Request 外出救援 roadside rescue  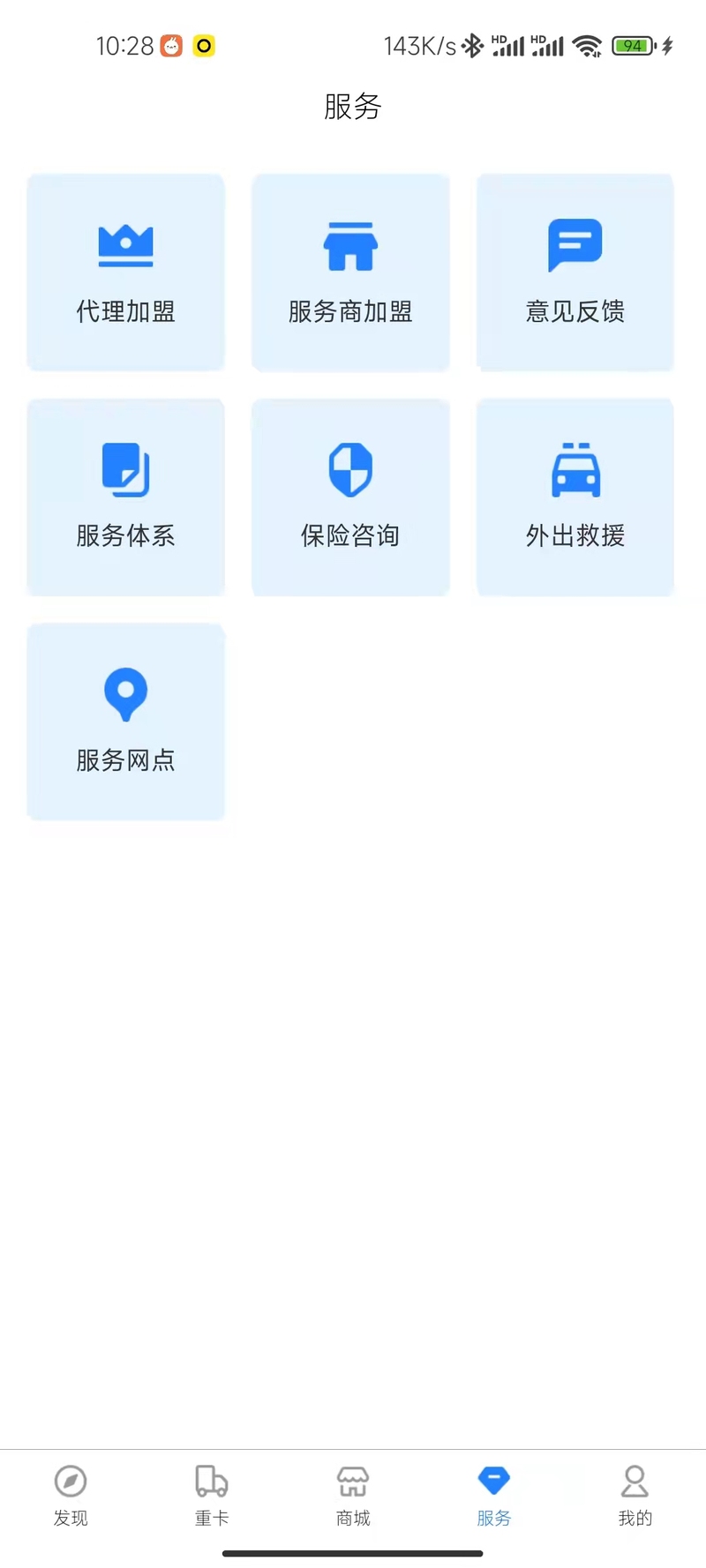[575, 497]
